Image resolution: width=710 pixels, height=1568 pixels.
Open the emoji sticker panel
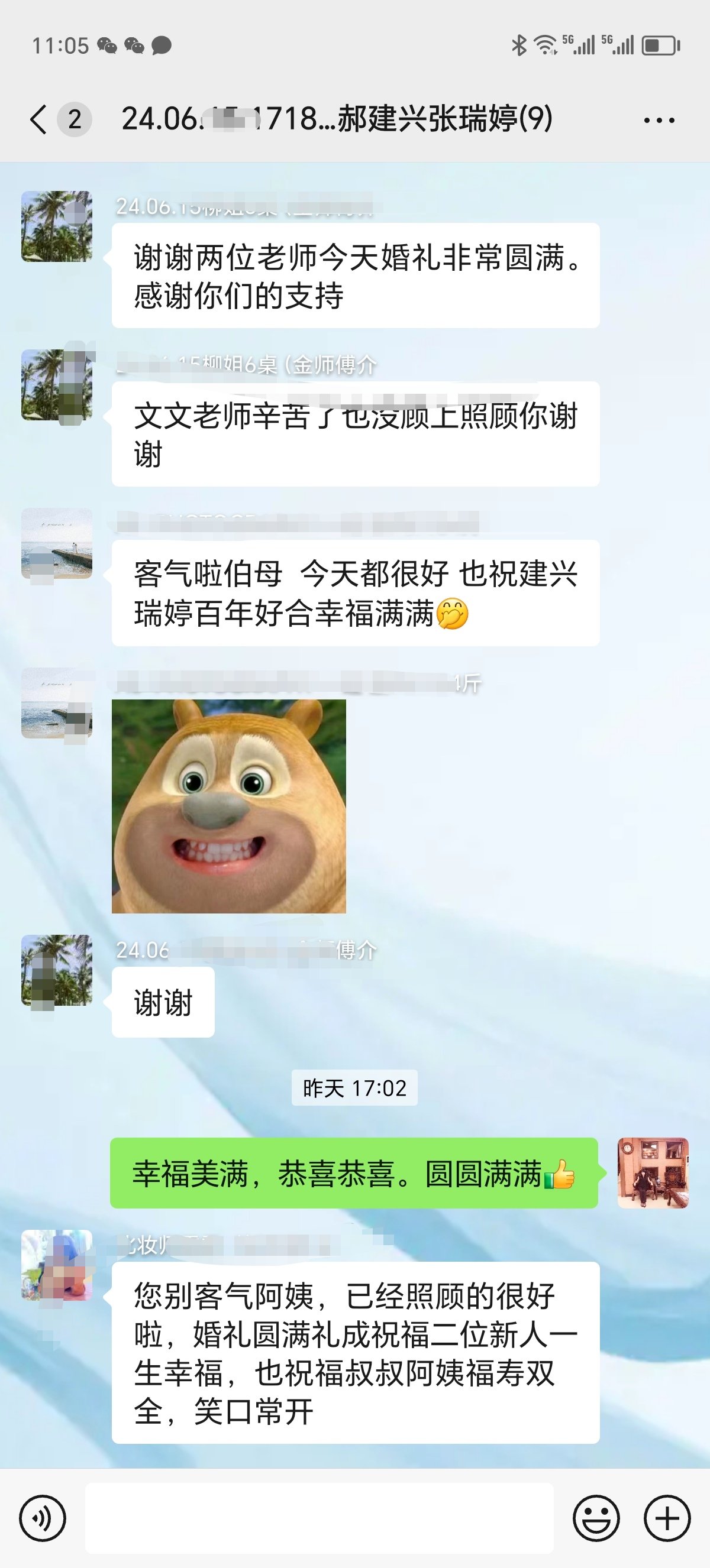click(x=596, y=1518)
